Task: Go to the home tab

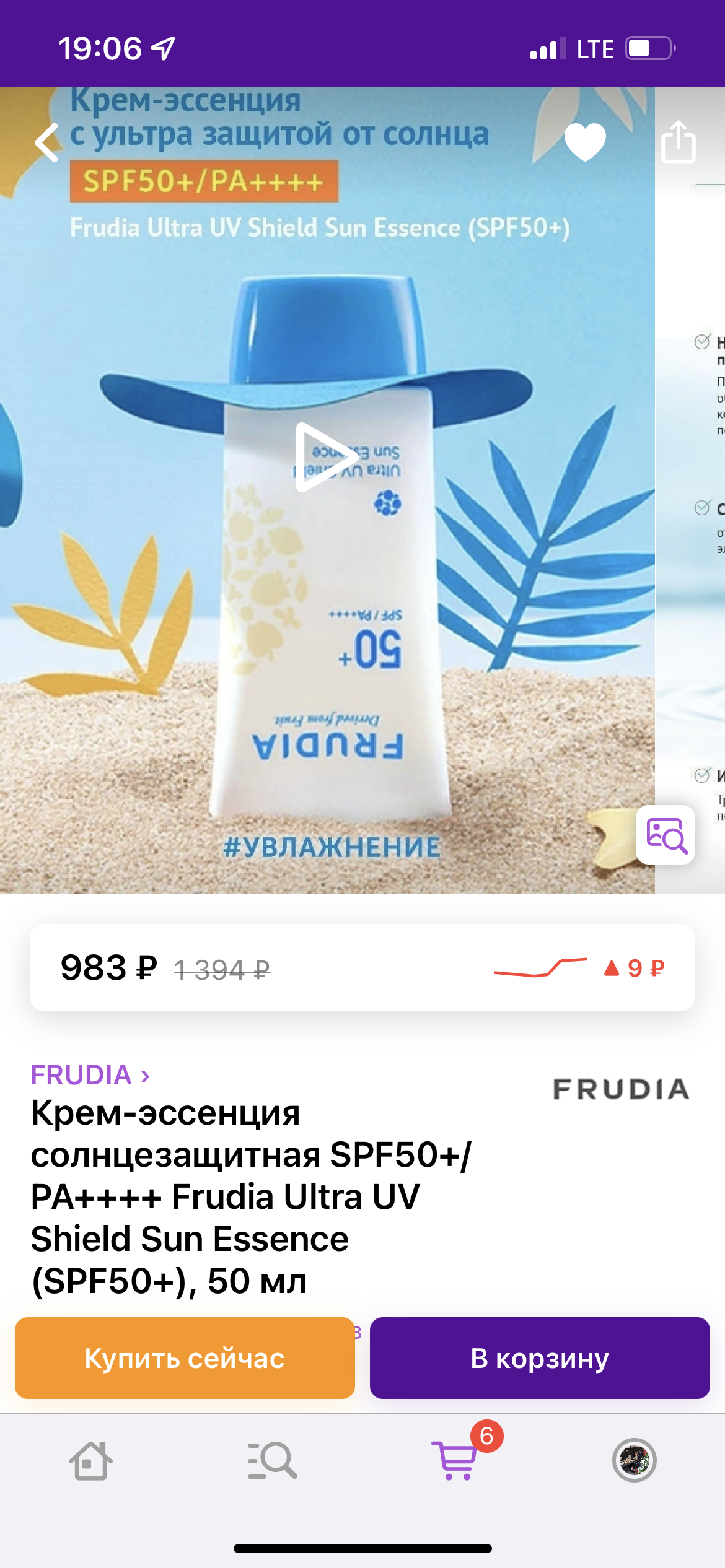Action: (x=91, y=1460)
